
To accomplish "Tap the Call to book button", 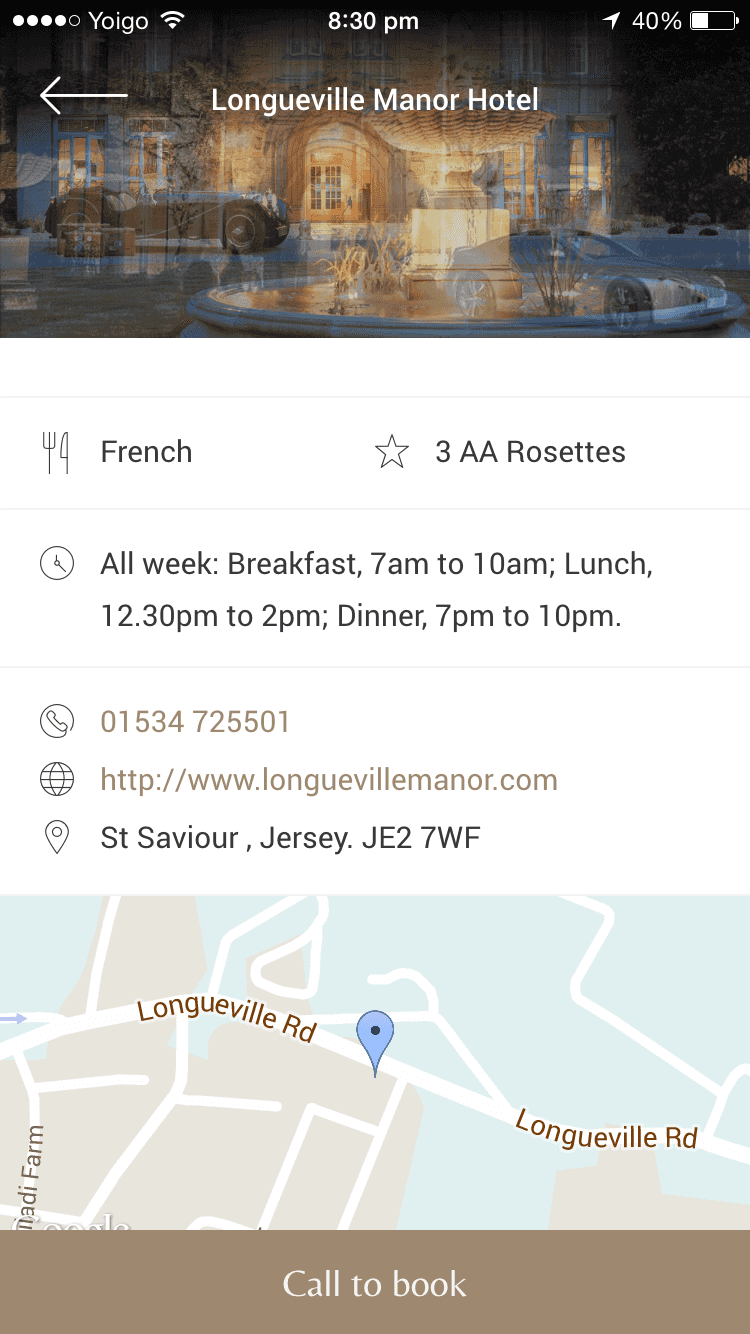I will [x=375, y=1283].
